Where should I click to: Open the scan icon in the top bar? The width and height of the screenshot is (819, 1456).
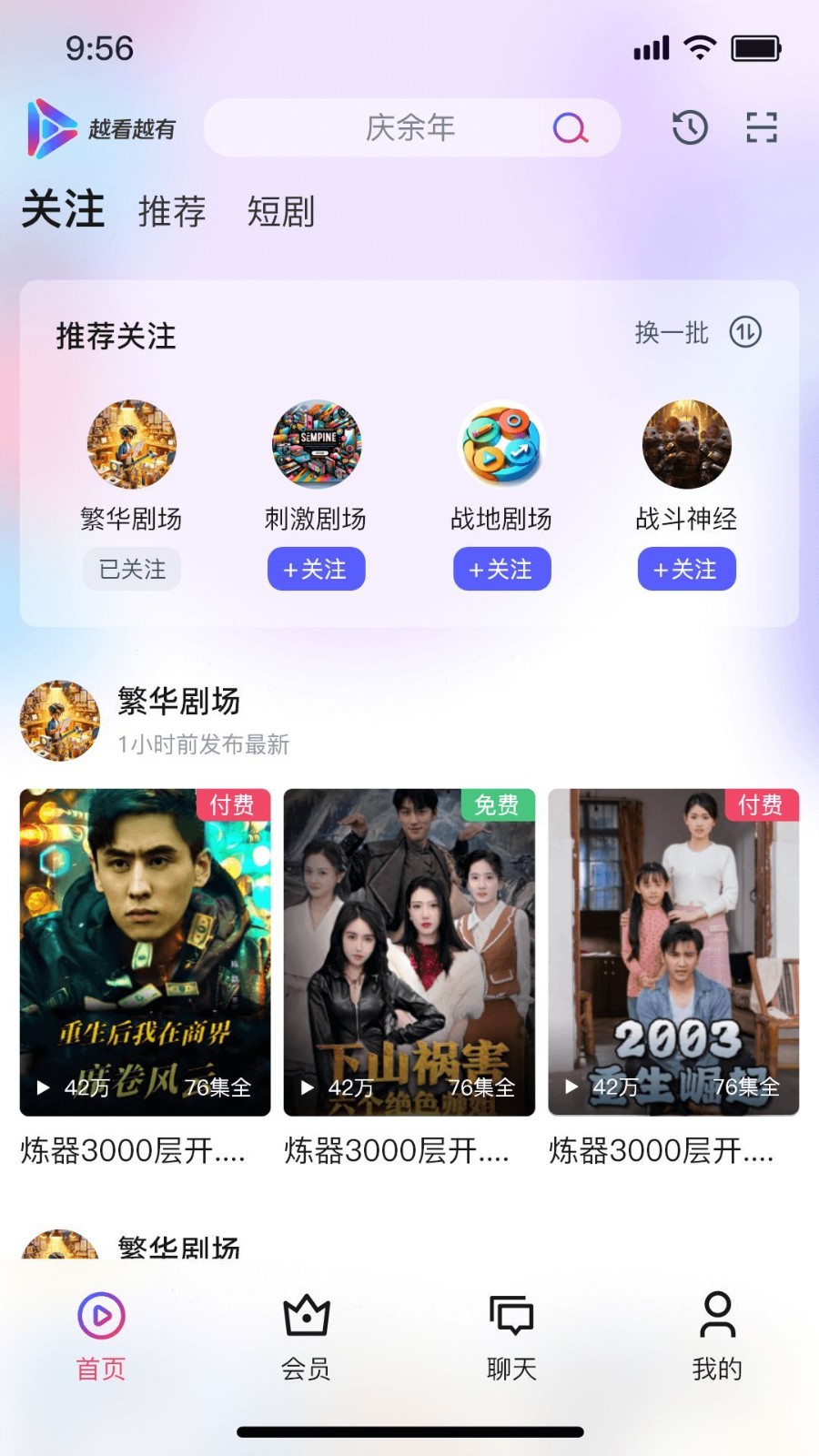tap(761, 127)
